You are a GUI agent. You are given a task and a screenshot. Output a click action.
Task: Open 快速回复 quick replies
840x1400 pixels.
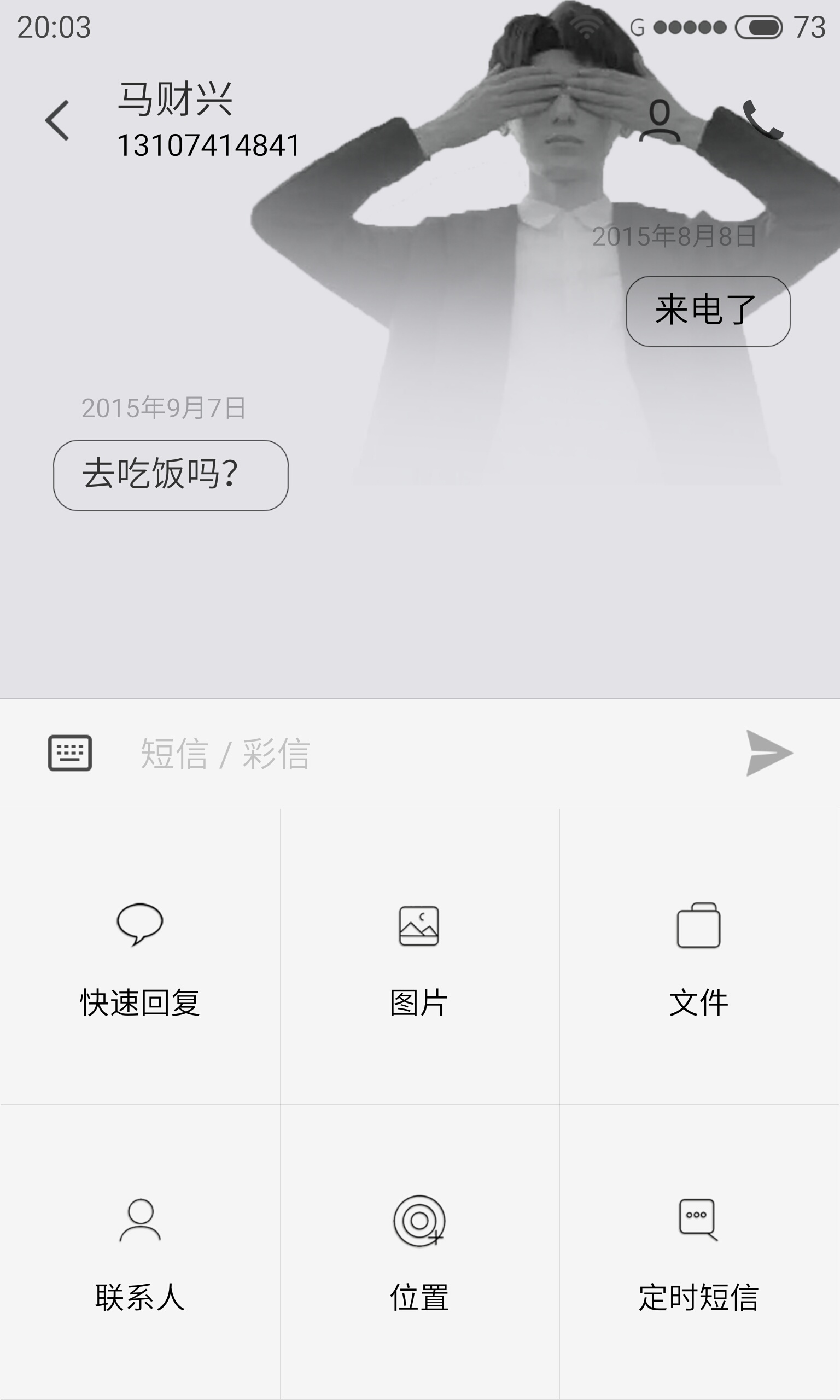(x=140, y=956)
